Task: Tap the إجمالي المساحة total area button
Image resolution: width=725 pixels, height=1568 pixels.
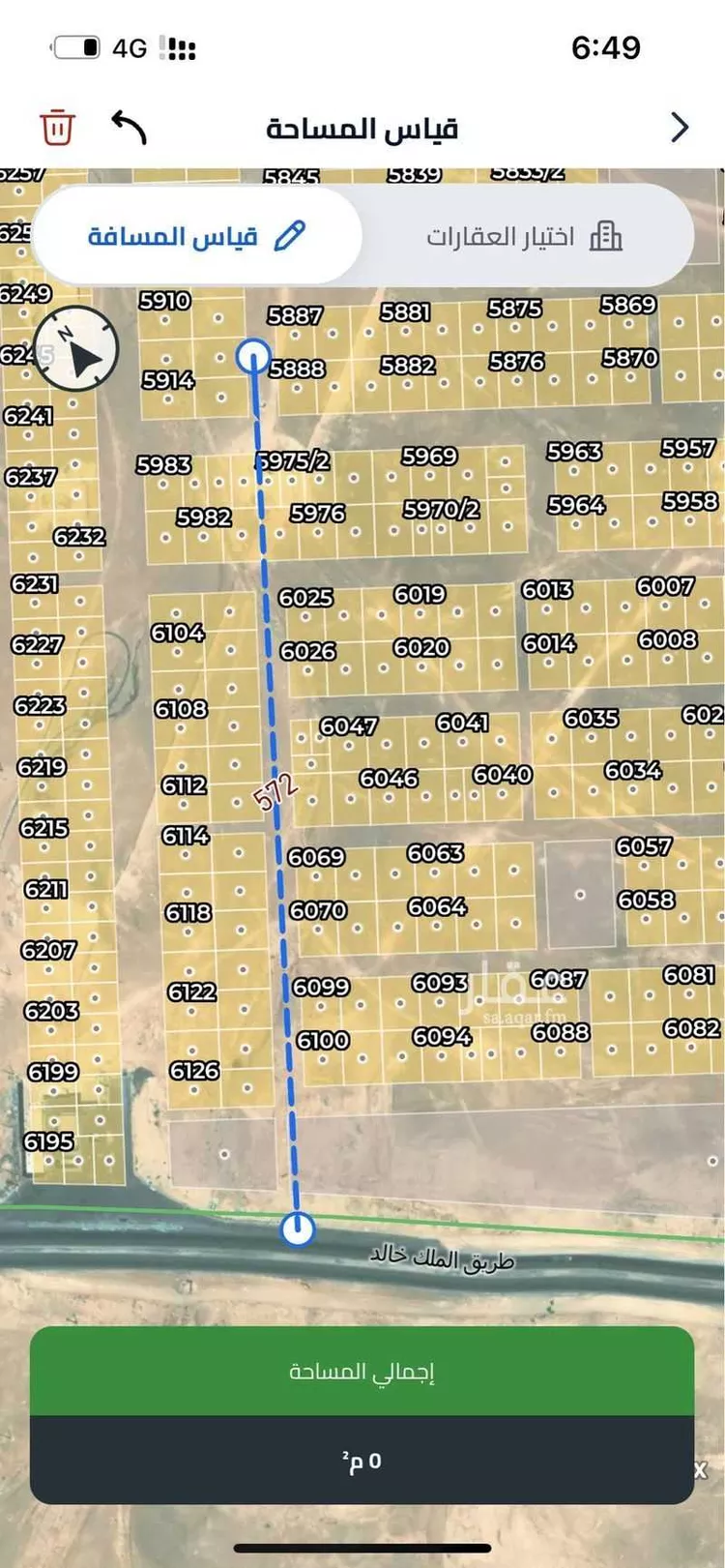Action: click(x=362, y=1372)
